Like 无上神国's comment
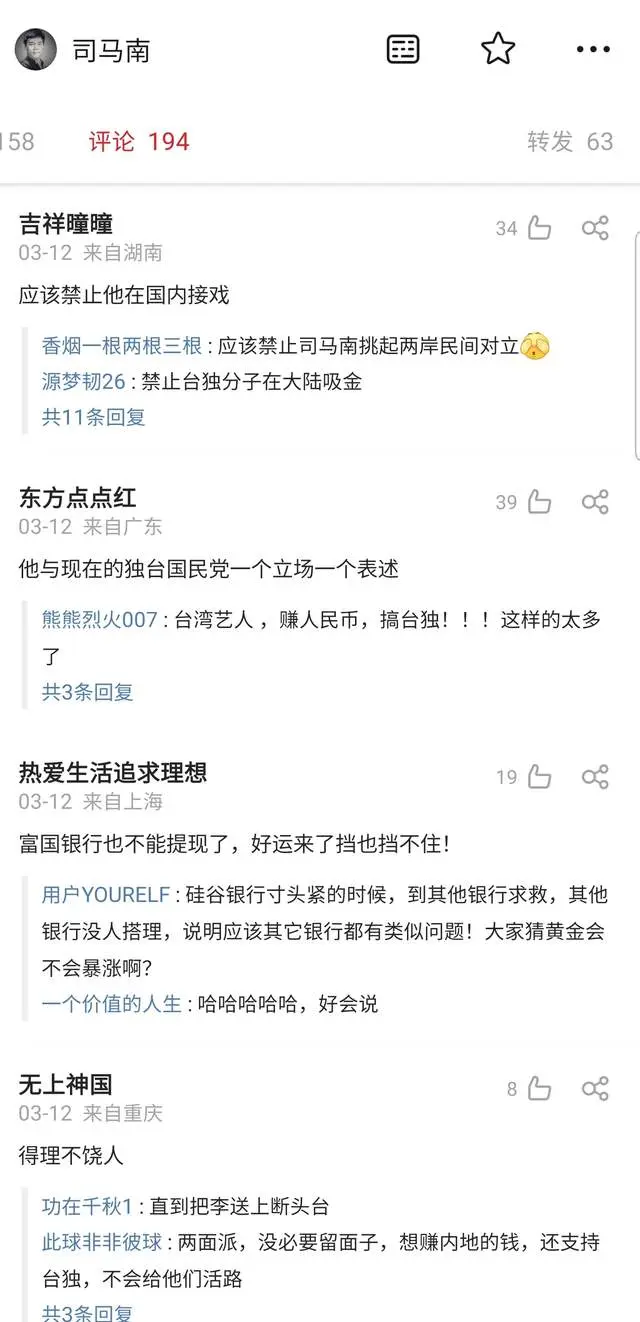This screenshot has width=640, height=1322. point(539,1089)
